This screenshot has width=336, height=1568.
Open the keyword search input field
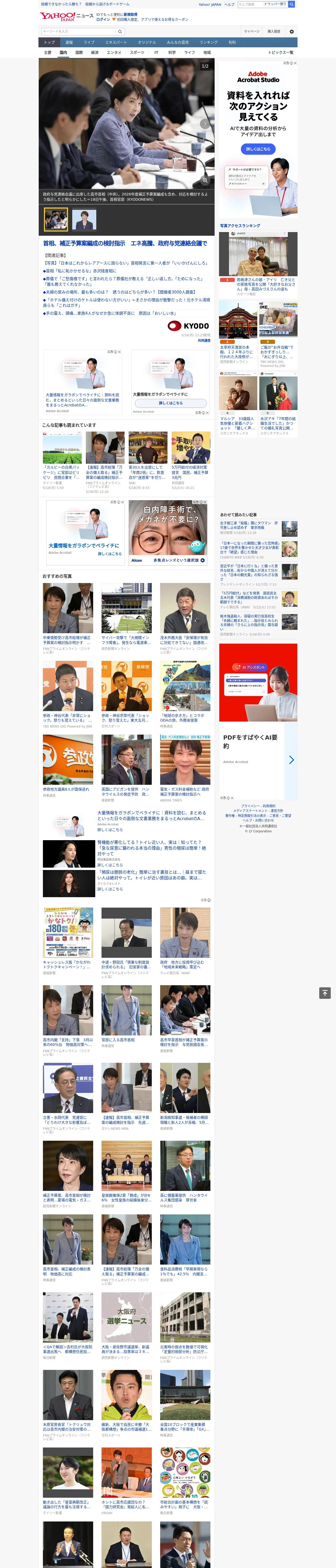click(x=79, y=31)
